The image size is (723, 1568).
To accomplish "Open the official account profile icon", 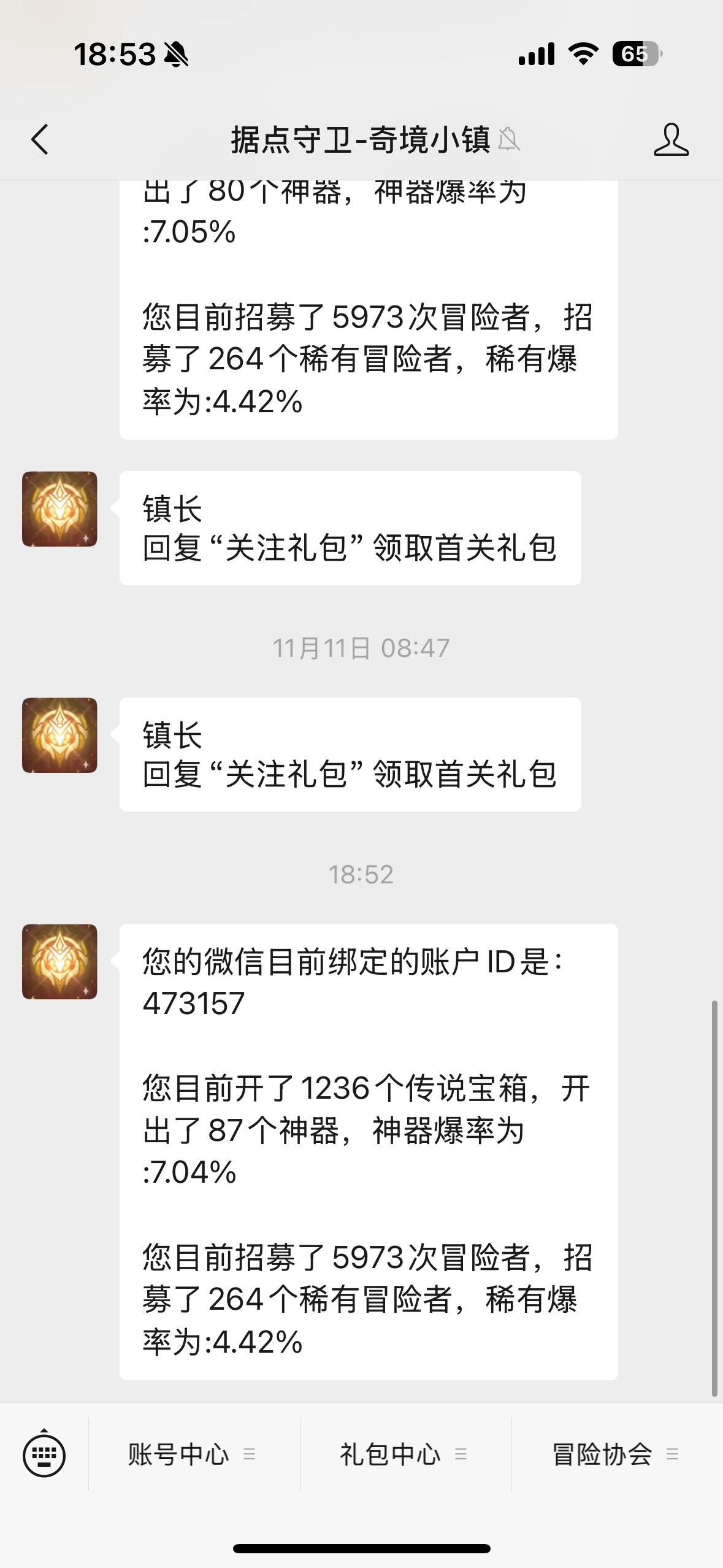I will click(671, 140).
